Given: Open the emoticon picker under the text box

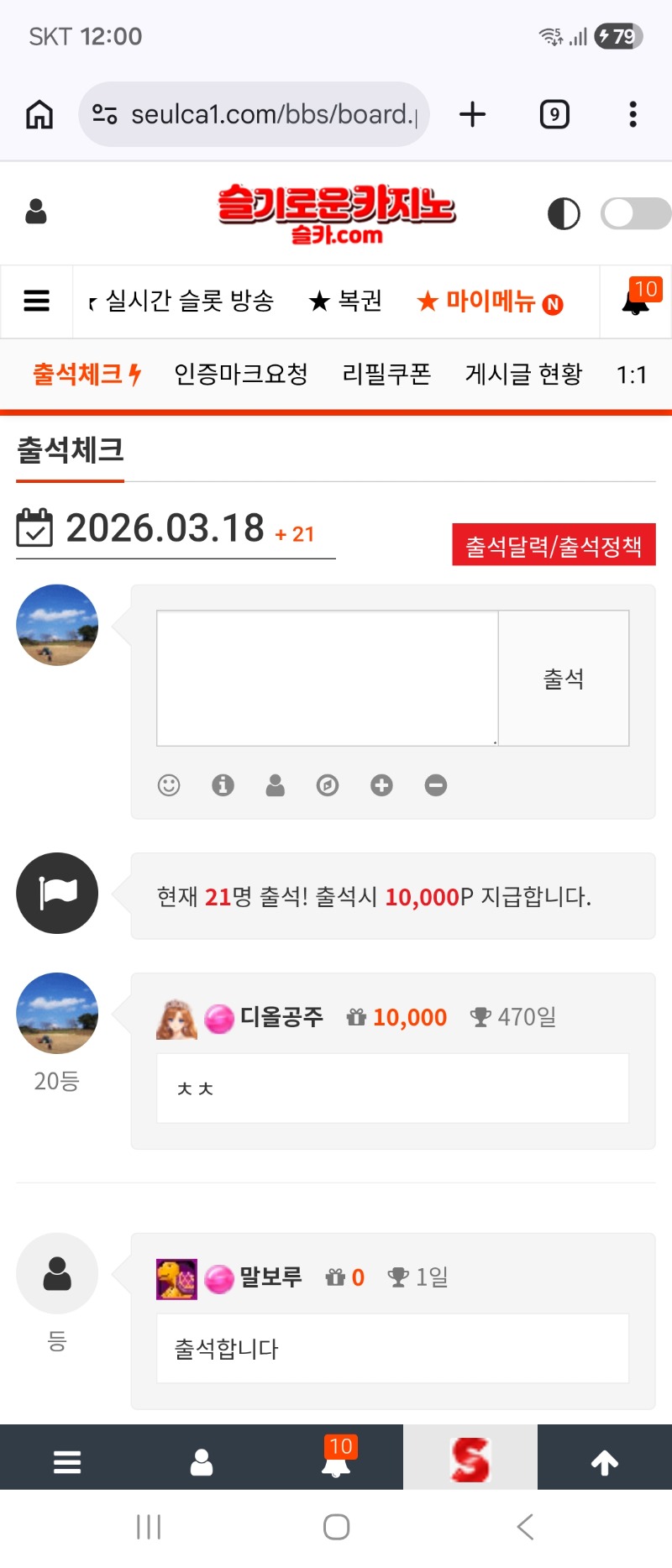Looking at the screenshot, I should click(169, 785).
